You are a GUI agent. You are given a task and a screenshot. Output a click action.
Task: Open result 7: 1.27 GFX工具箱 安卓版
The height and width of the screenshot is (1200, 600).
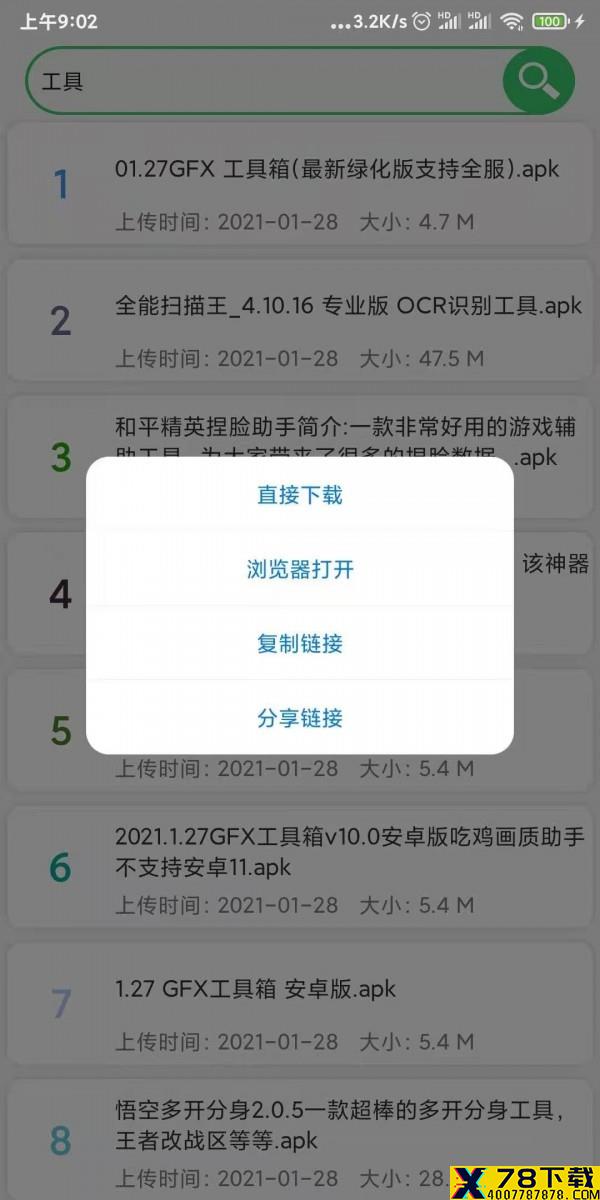[300, 1005]
